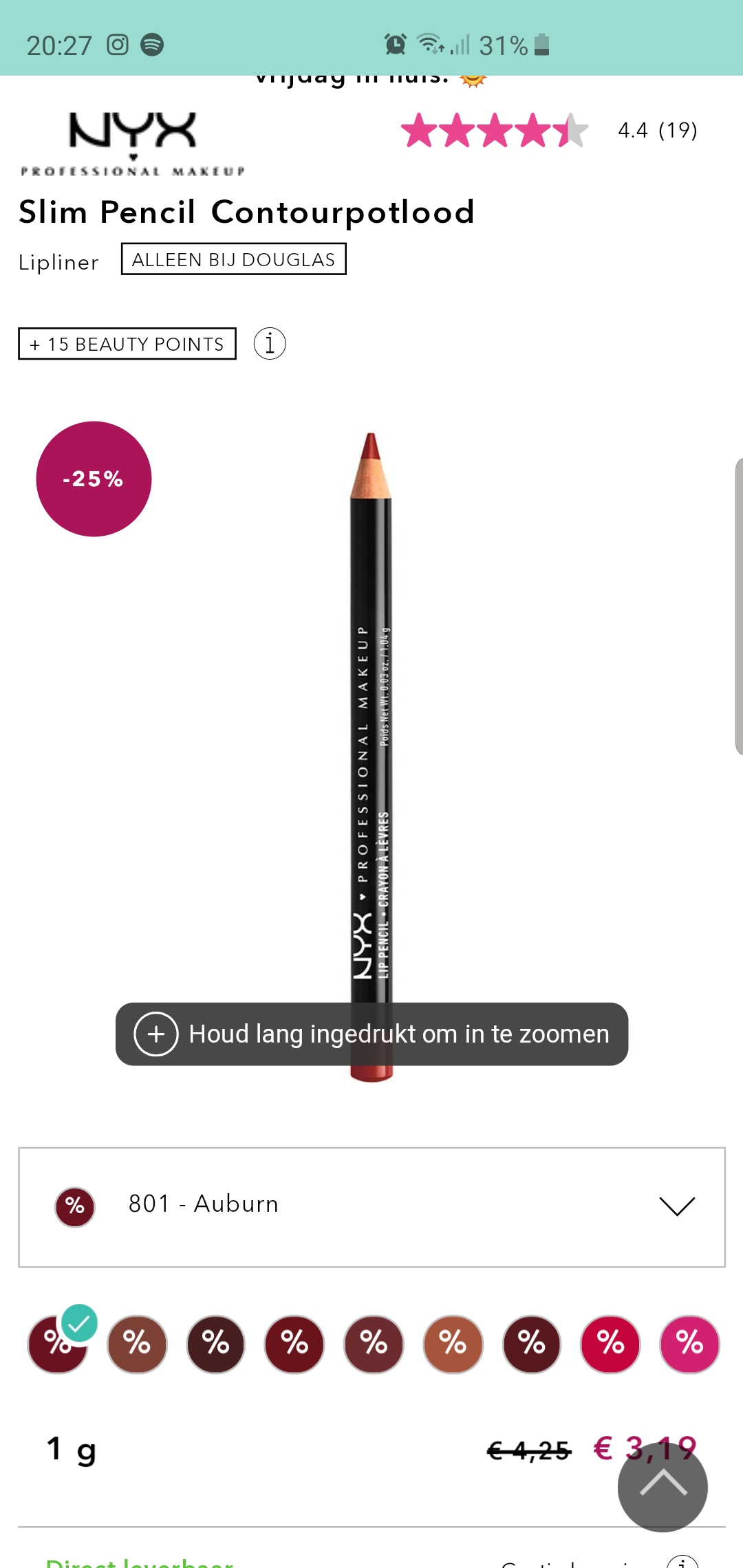Image resolution: width=743 pixels, height=1568 pixels.
Task: Expand the 801 - Auburn shade dropdown
Action: 371,1206
